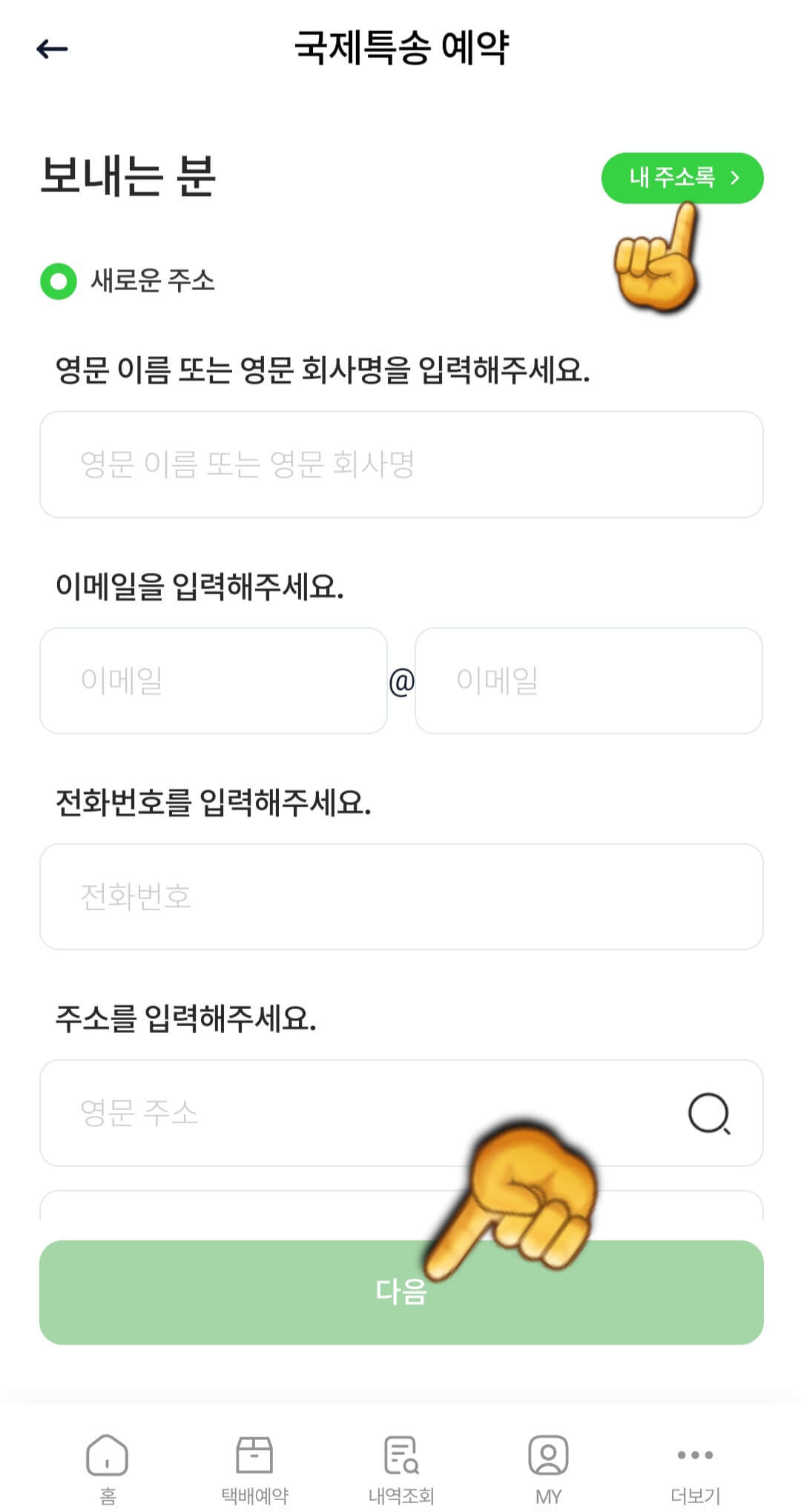Viewport: 801px width, 1512px height.
Task: Click the 국제특송 예약 title
Action: click(400, 46)
